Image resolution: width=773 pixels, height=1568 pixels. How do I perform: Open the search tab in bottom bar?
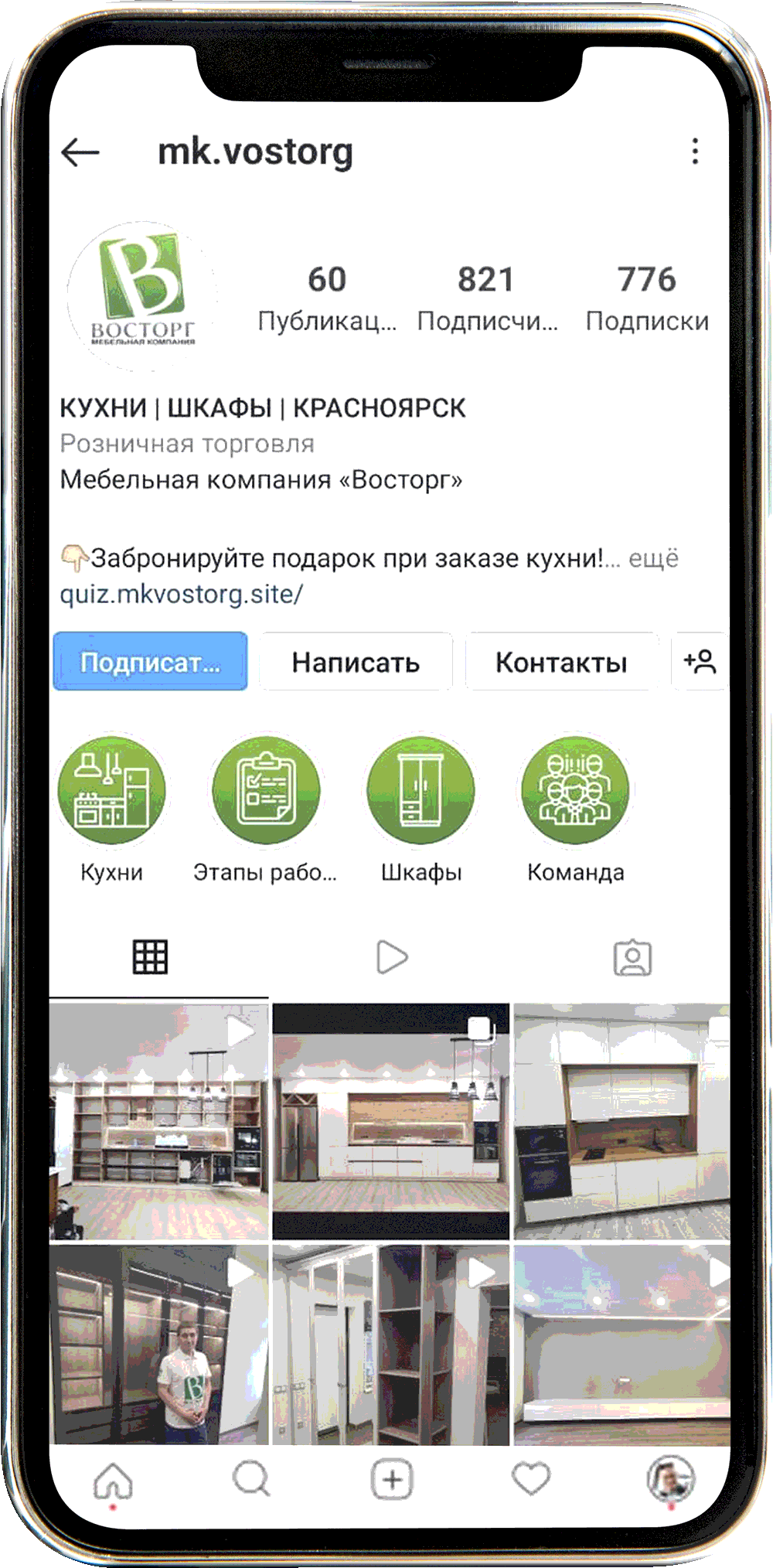pyautogui.click(x=251, y=1479)
